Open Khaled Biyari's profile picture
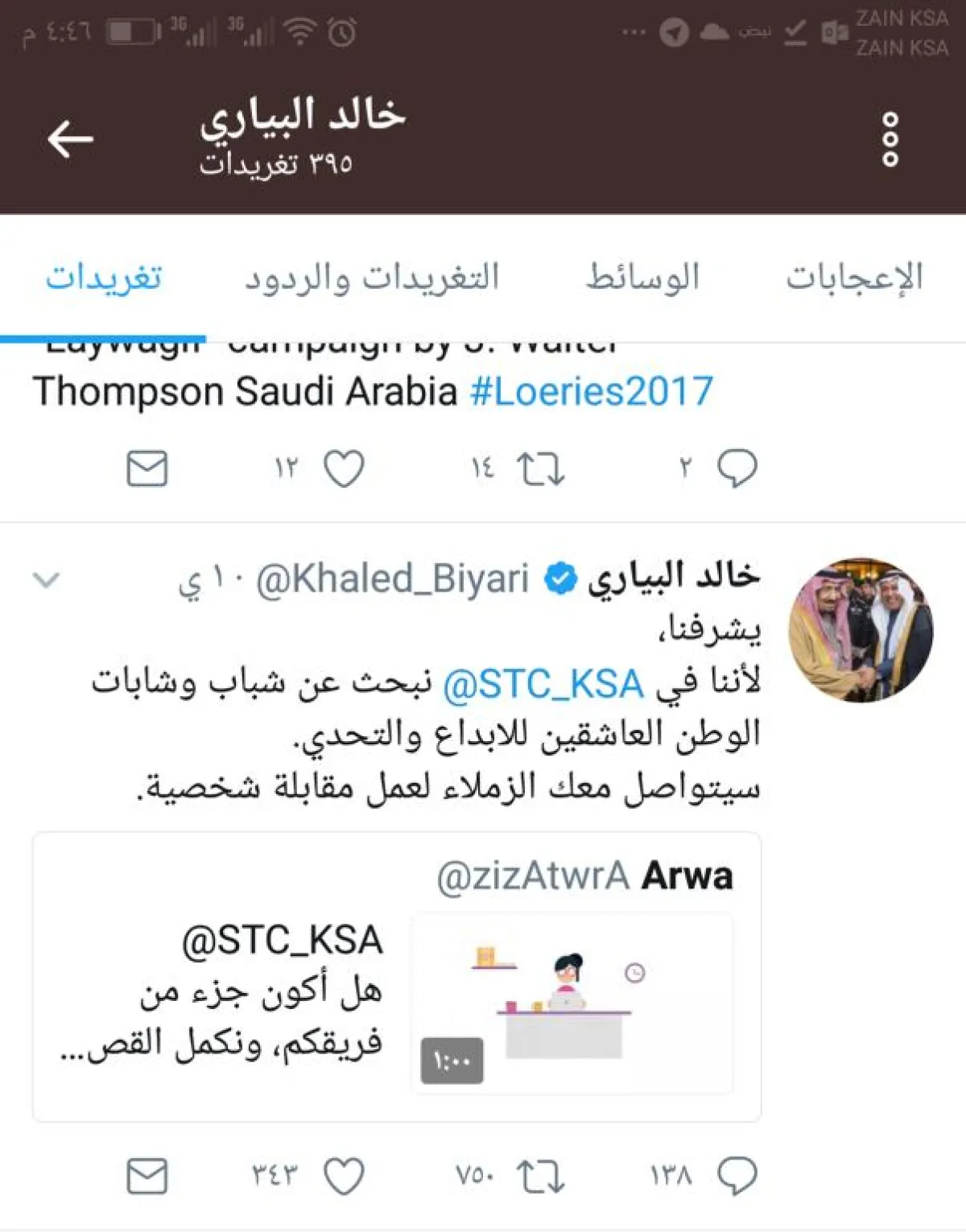This screenshot has width=966, height=1232. coord(861,630)
